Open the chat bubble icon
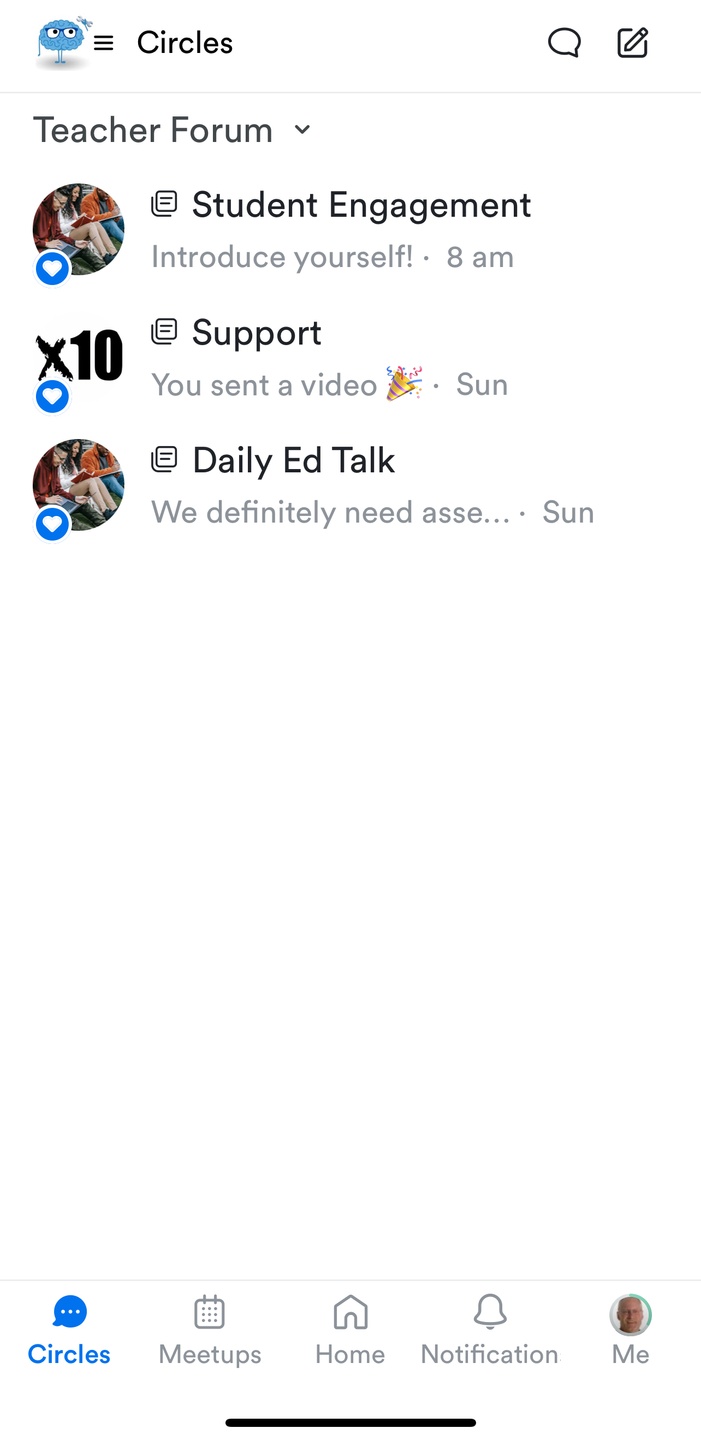 point(564,43)
